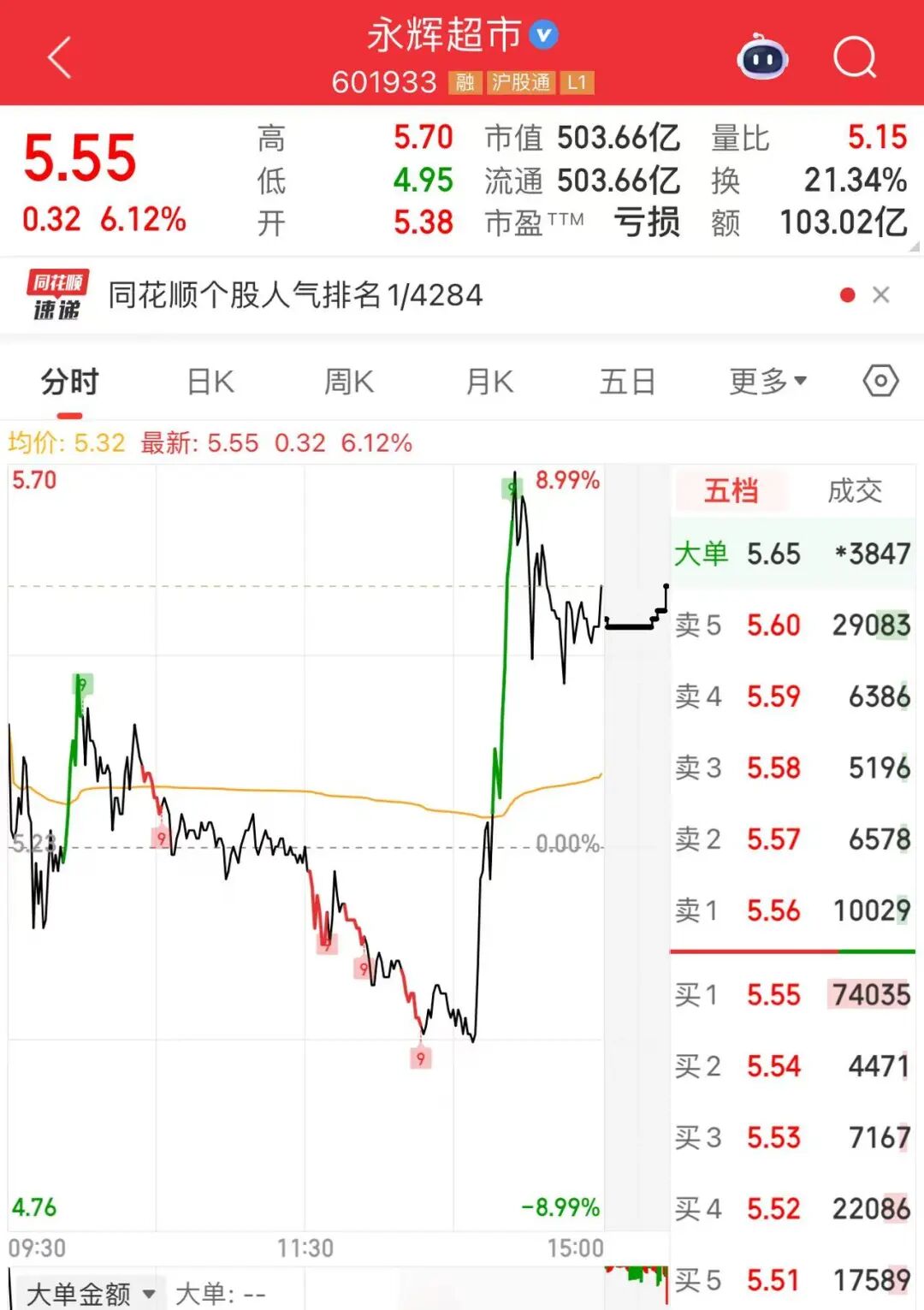Select the 成交 panel tab

tap(856, 492)
